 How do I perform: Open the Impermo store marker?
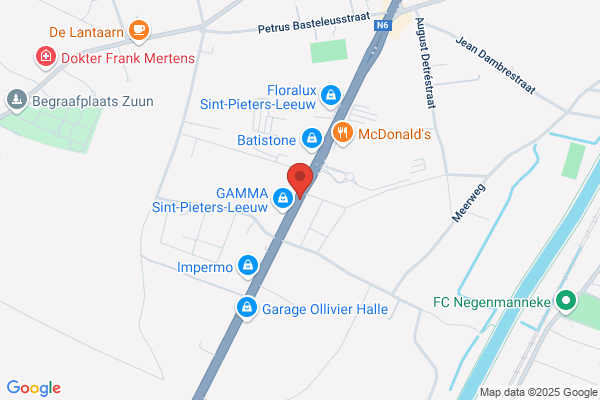[248, 266]
